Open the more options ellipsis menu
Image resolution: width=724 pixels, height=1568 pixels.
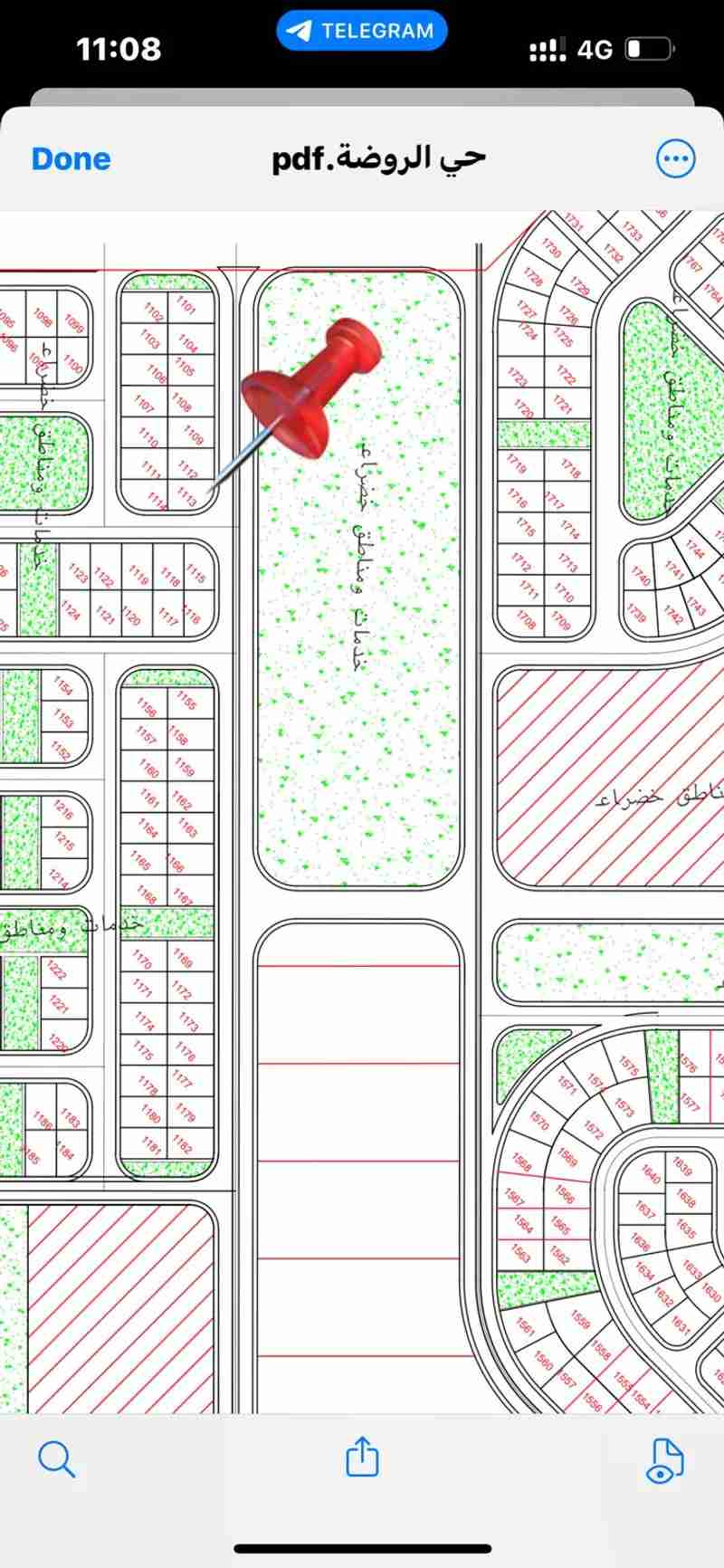(675, 159)
